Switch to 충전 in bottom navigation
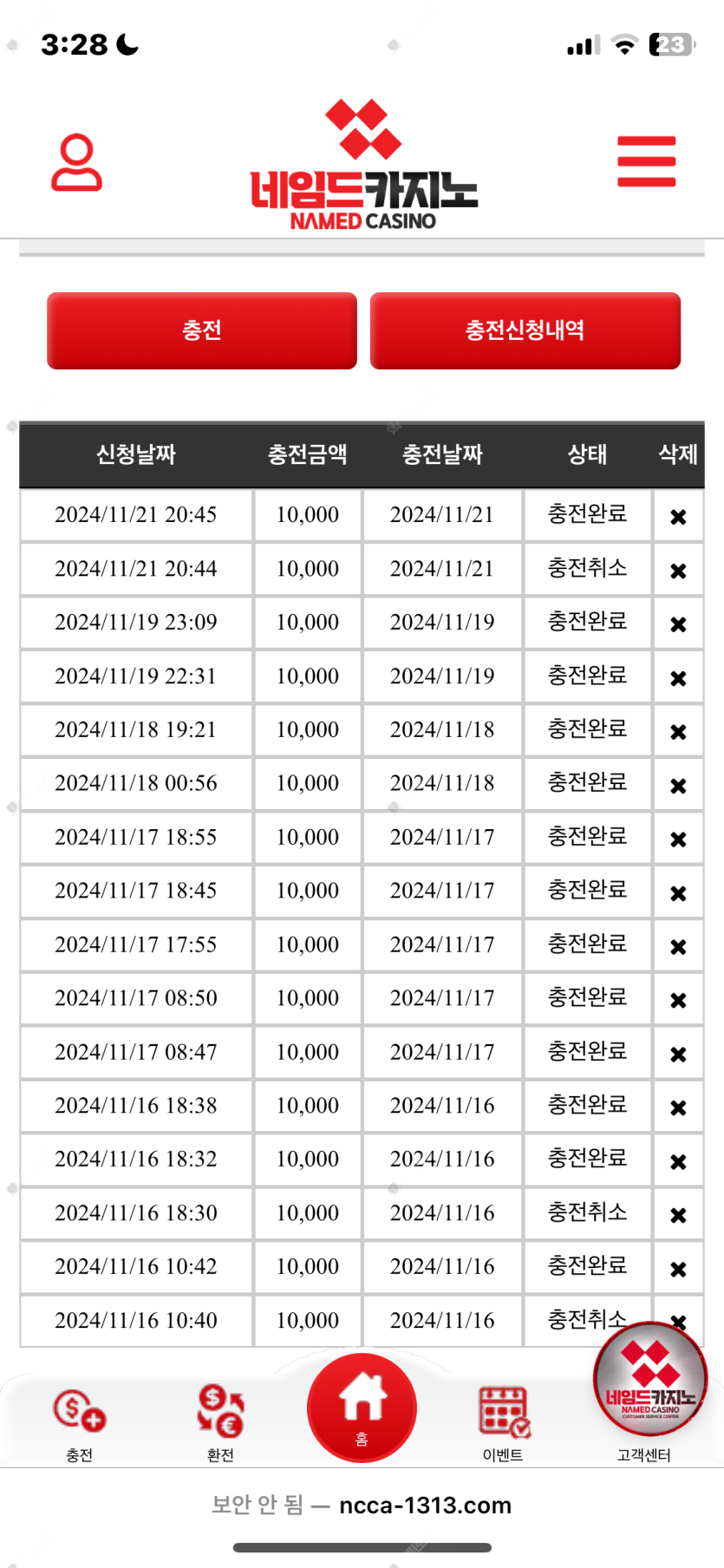The height and width of the screenshot is (1568, 724). pyautogui.click(x=79, y=1424)
